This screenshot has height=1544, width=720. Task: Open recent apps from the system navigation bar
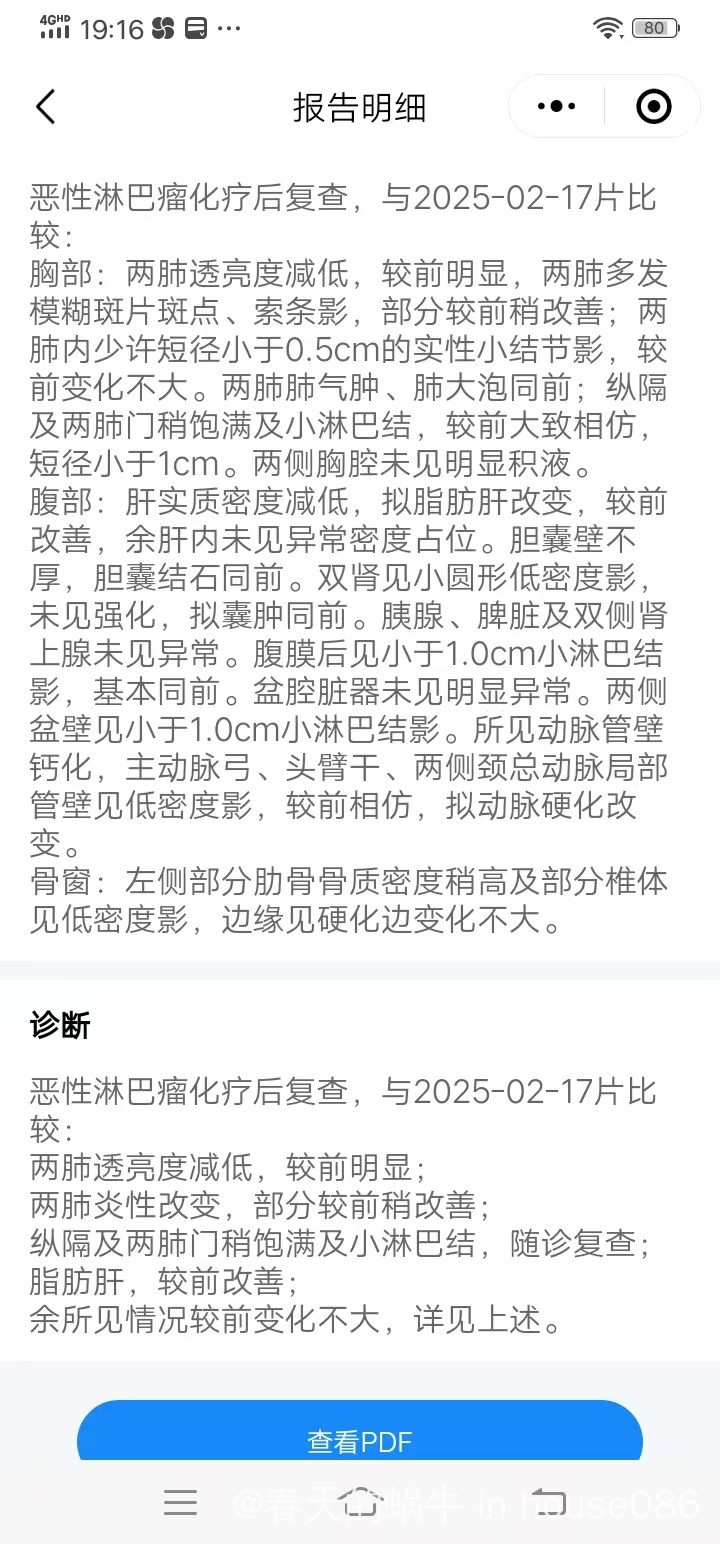click(180, 1502)
